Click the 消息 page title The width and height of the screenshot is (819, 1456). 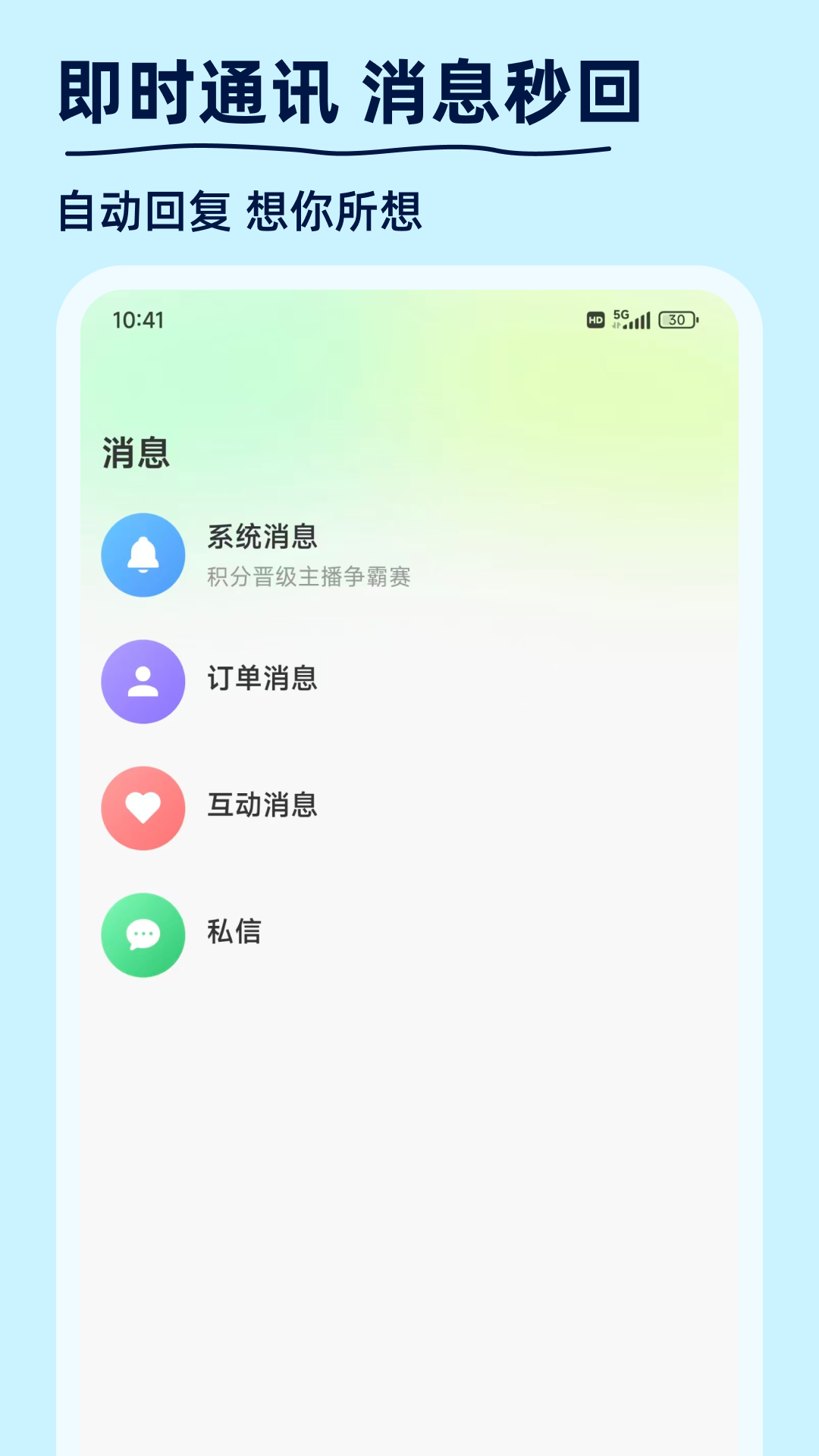(x=135, y=450)
